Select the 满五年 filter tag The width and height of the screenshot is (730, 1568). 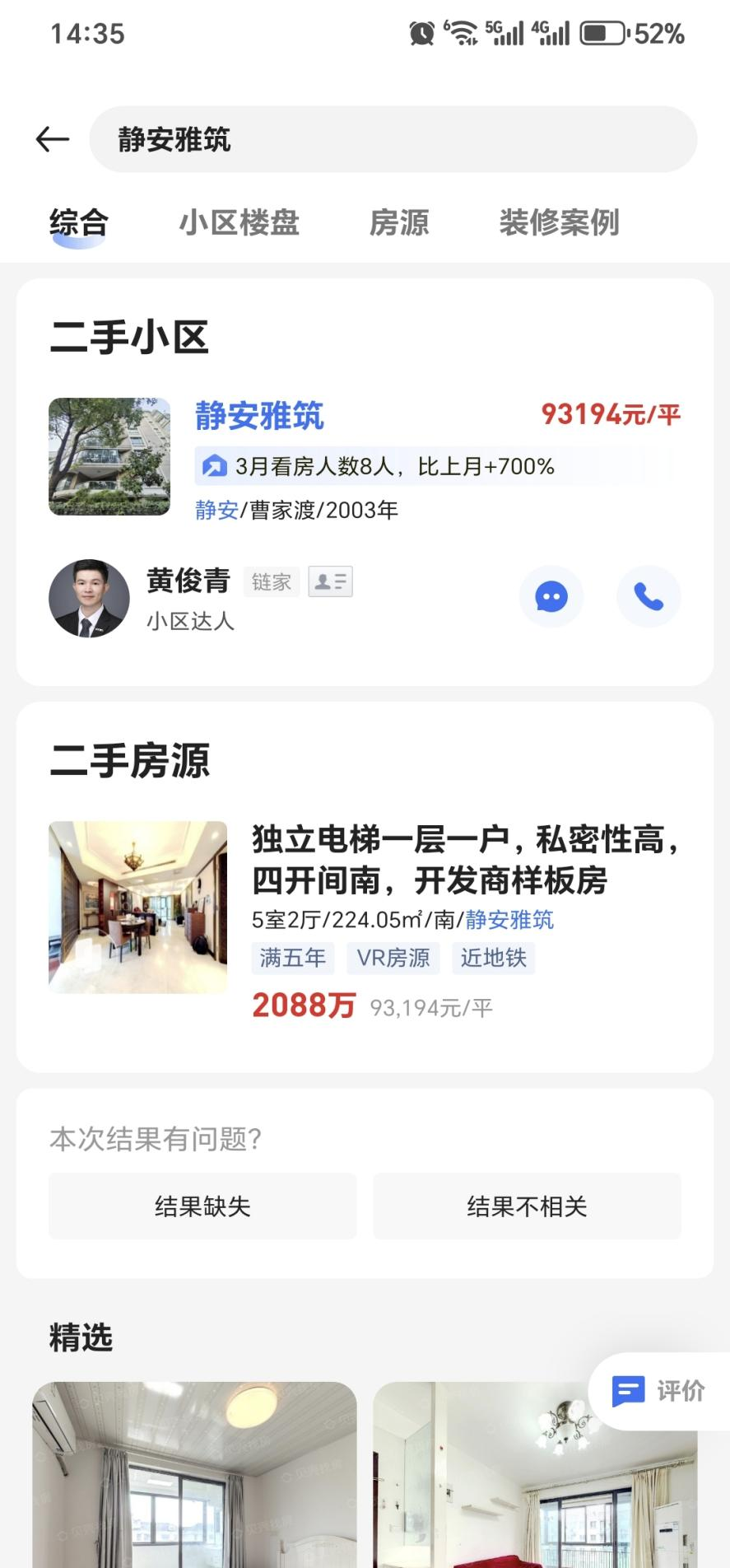[x=292, y=958]
